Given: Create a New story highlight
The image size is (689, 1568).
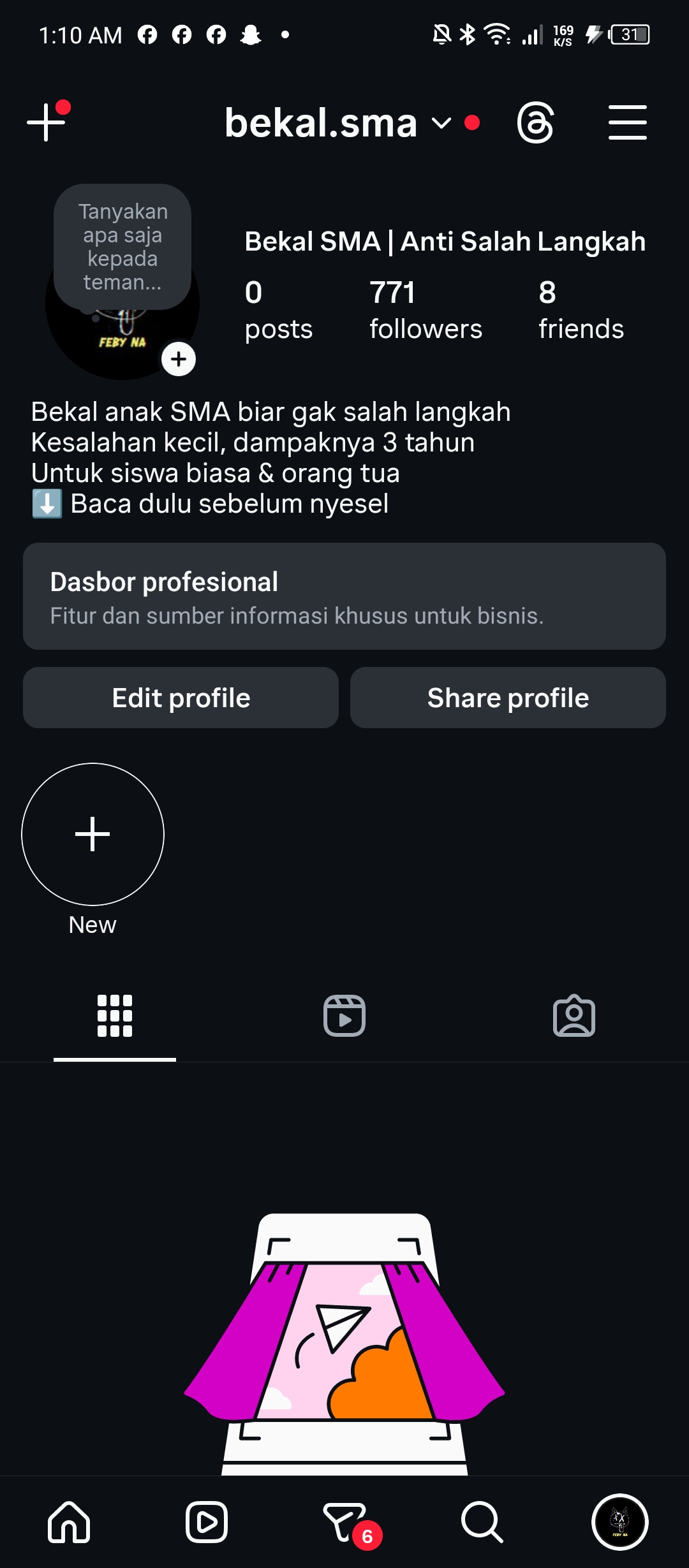Looking at the screenshot, I should click(x=93, y=834).
